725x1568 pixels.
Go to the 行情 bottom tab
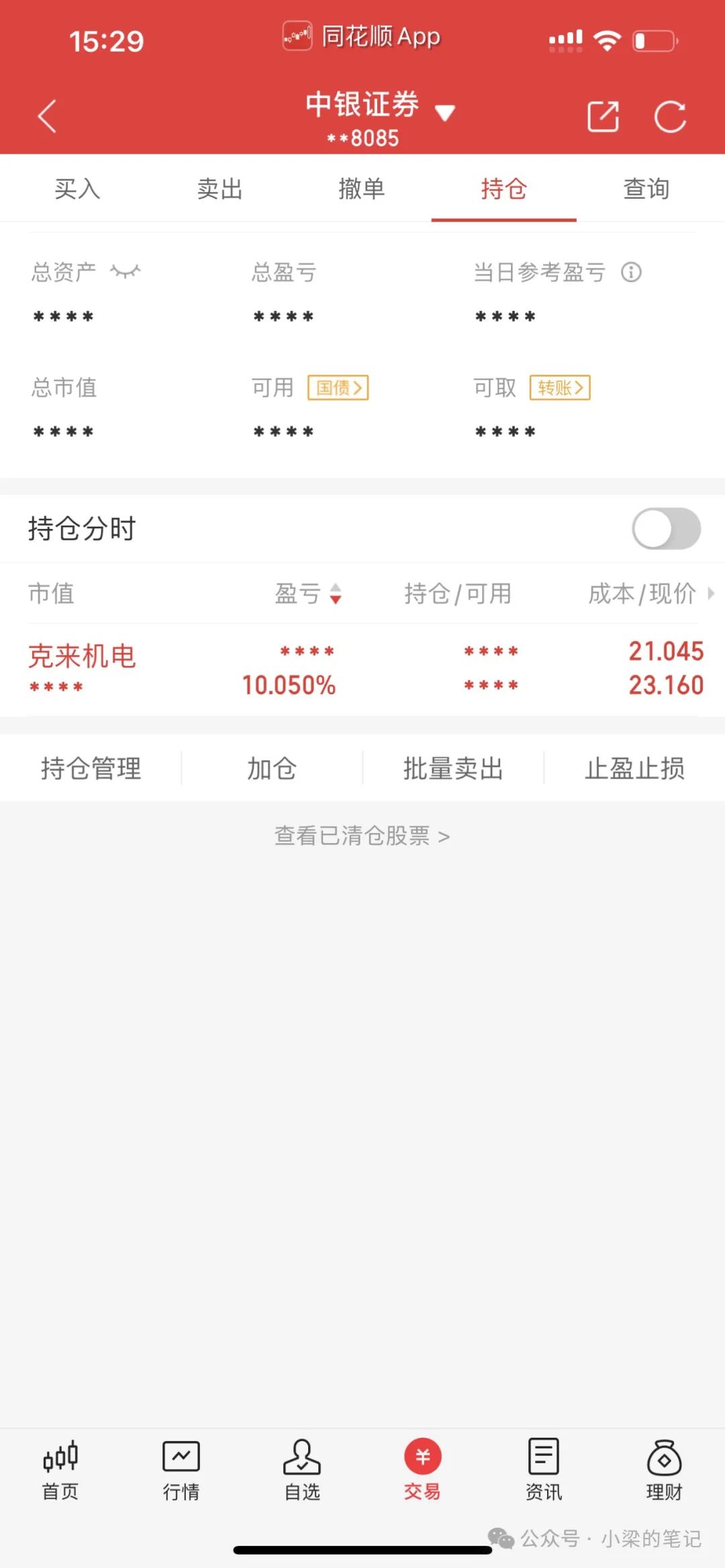pyautogui.click(x=181, y=1470)
